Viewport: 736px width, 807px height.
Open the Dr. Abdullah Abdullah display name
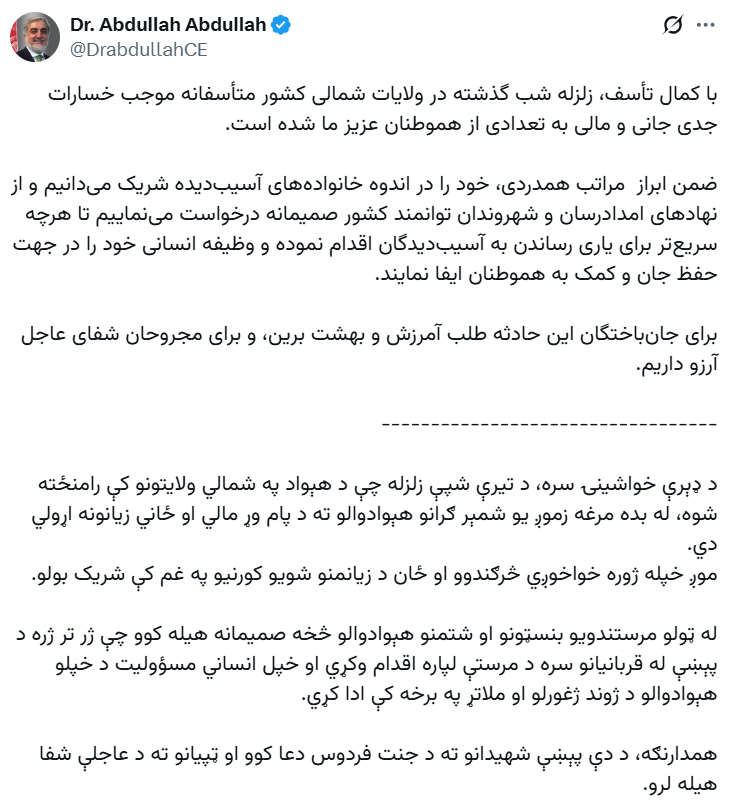coord(156,24)
